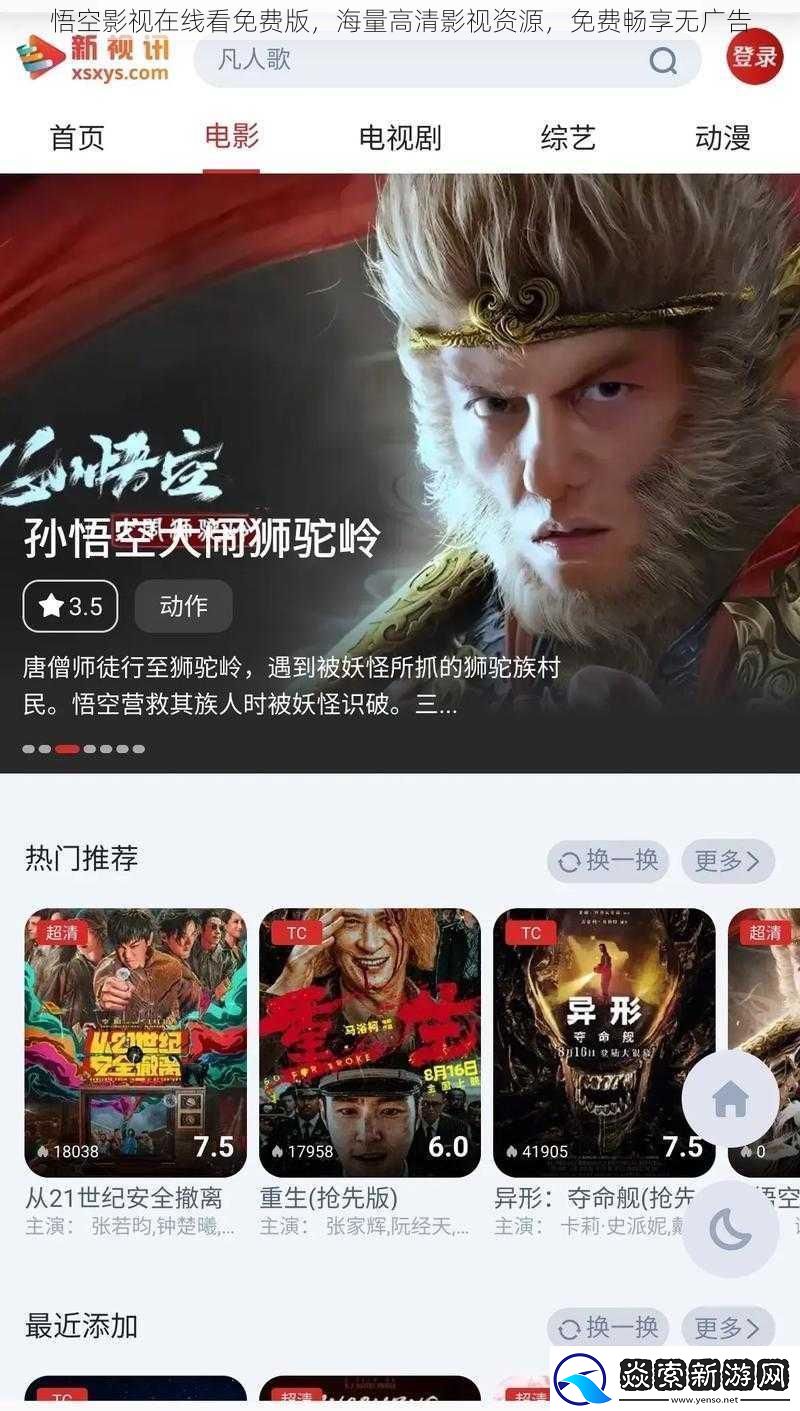Click the refresh icon in 热门推荐 换一换
Screen dimensions: 800x1411
[570, 861]
